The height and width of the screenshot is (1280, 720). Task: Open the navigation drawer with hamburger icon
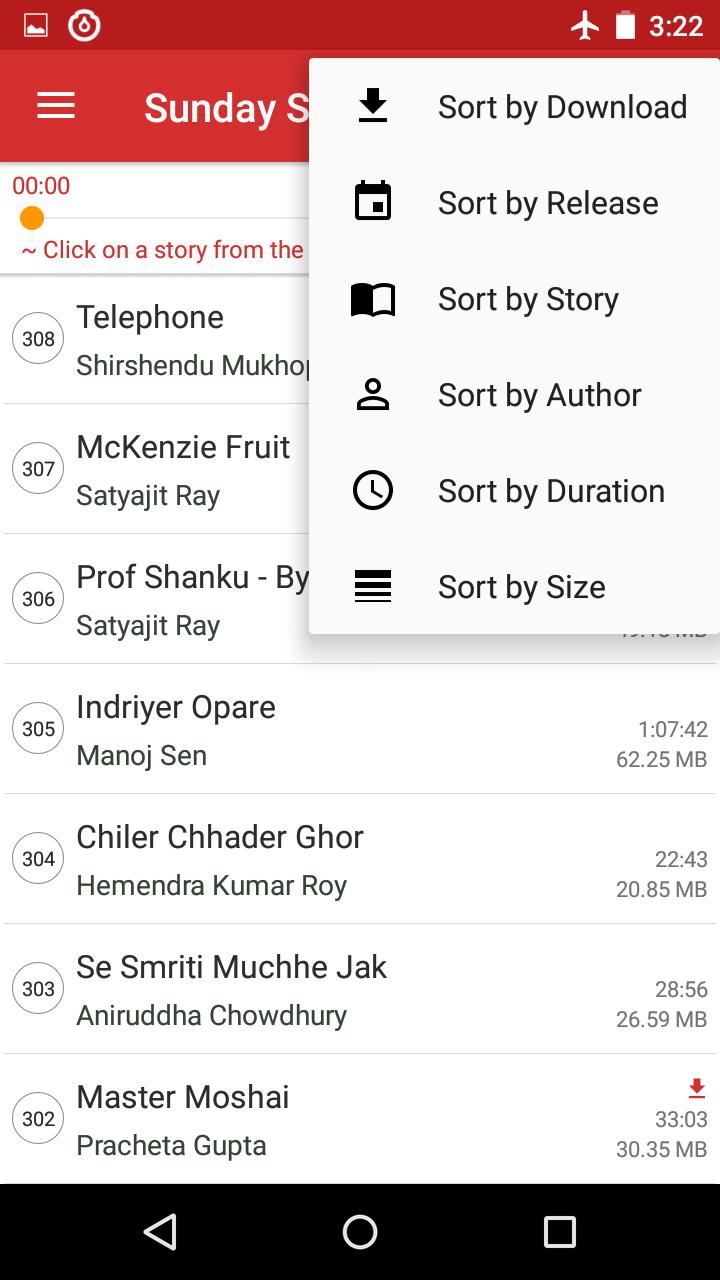pos(55,106)
